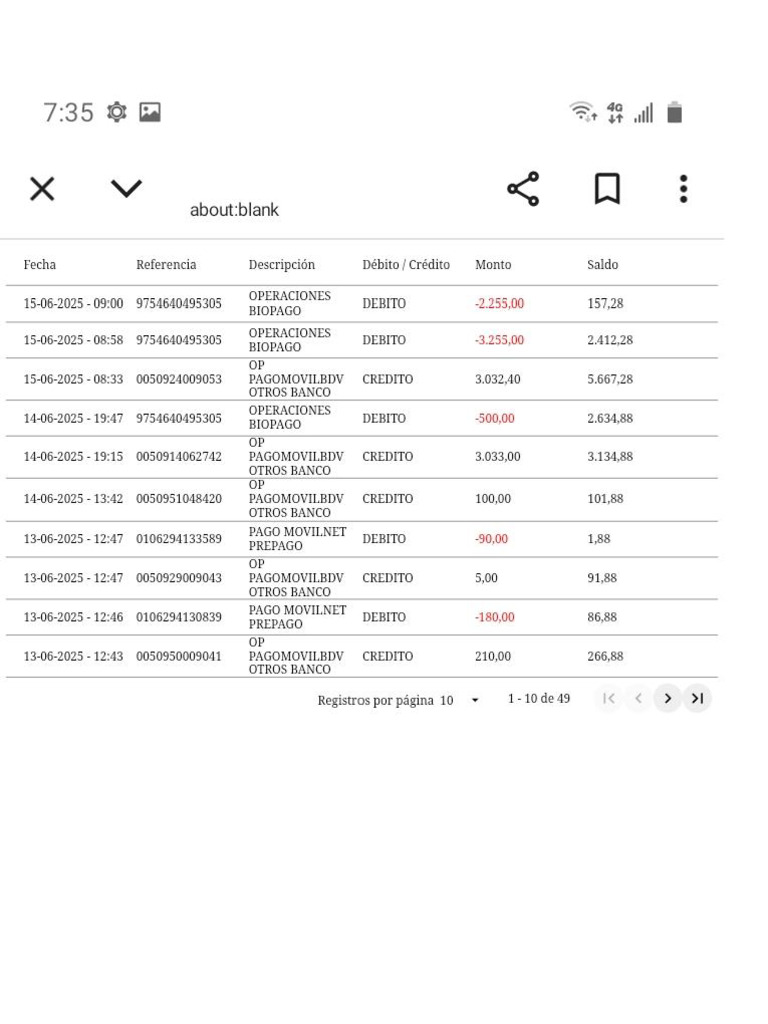Go to the next page of records

click(x=668, y=699)
